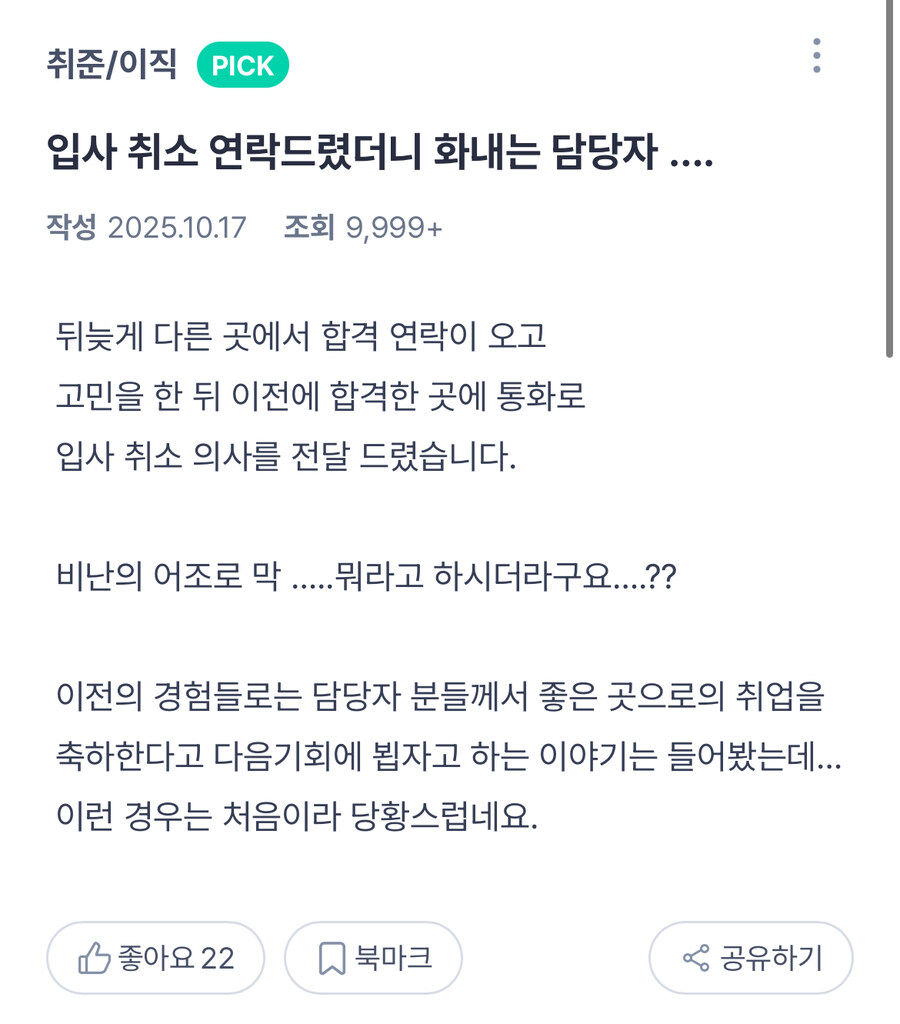Open the 취준/이직 category
Viewport: 900px width, 1024px height.
(111, 66)
